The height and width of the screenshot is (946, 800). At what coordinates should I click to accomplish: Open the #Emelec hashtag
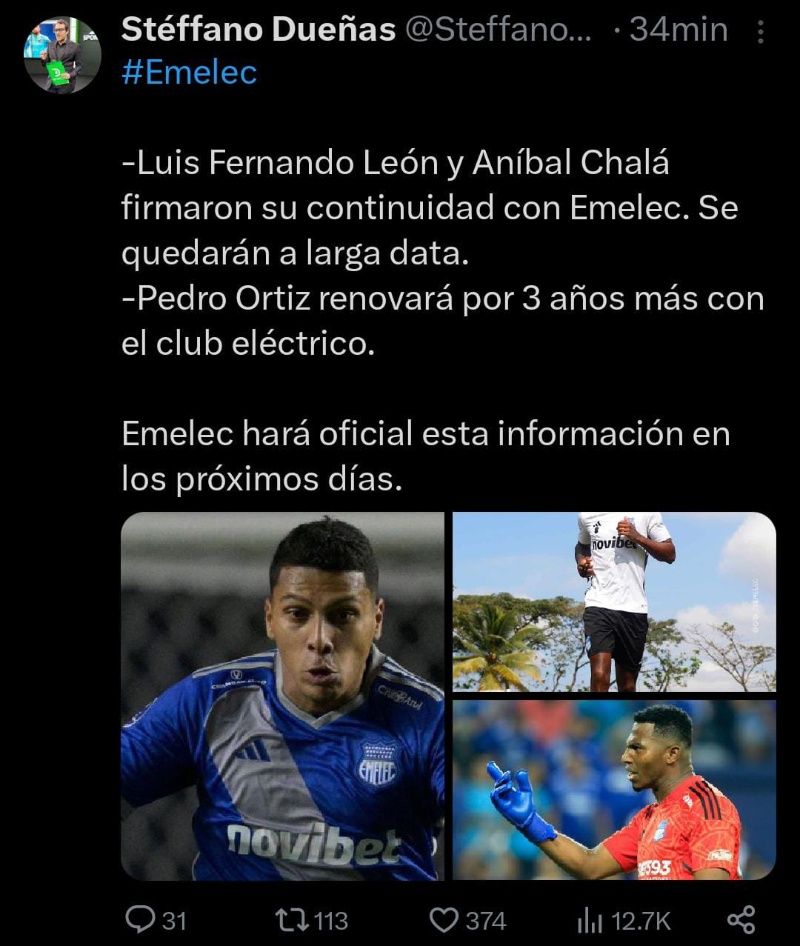pos(188,72)
